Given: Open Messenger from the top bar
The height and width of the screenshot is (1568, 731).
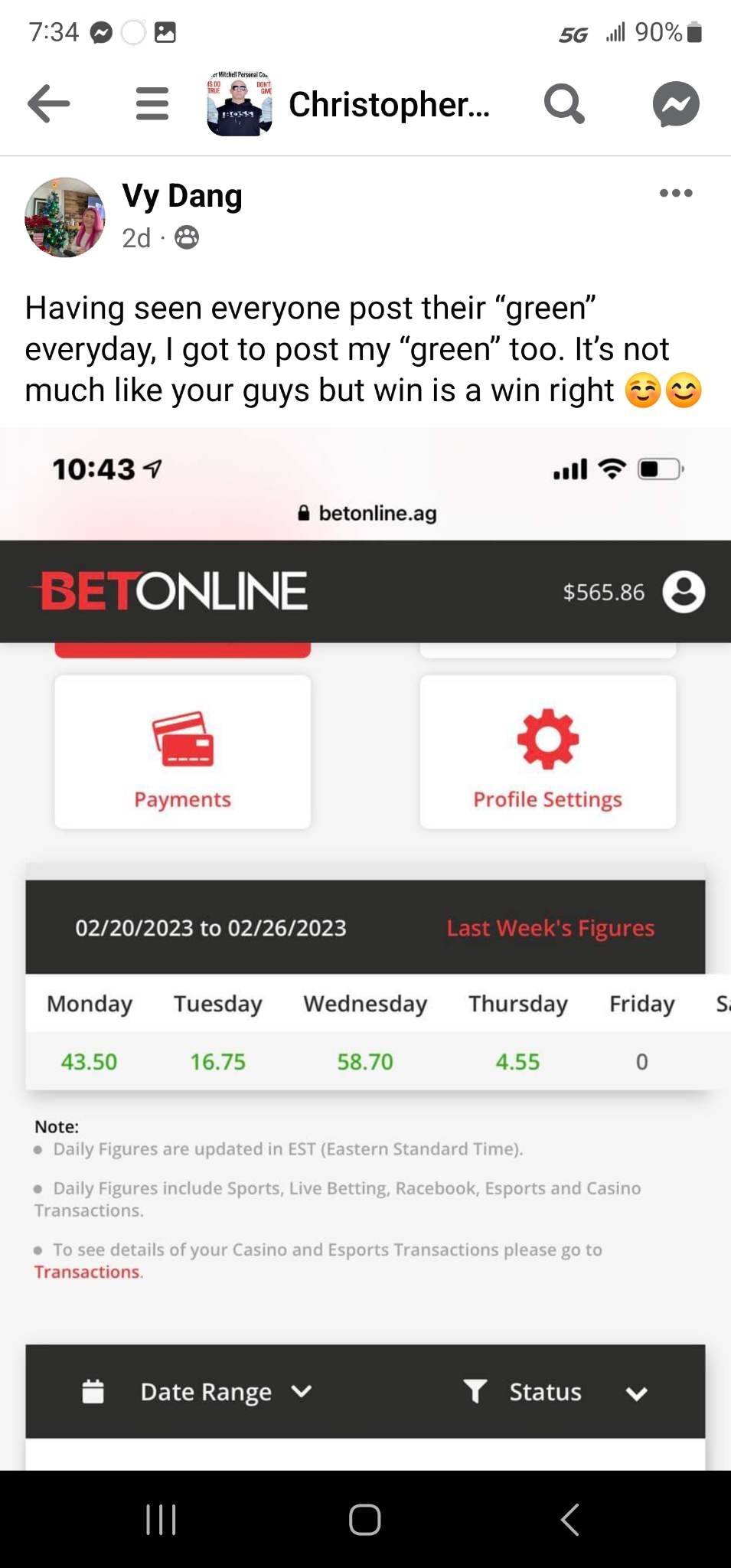Looking at the screenshot, I should click(675, 103).
